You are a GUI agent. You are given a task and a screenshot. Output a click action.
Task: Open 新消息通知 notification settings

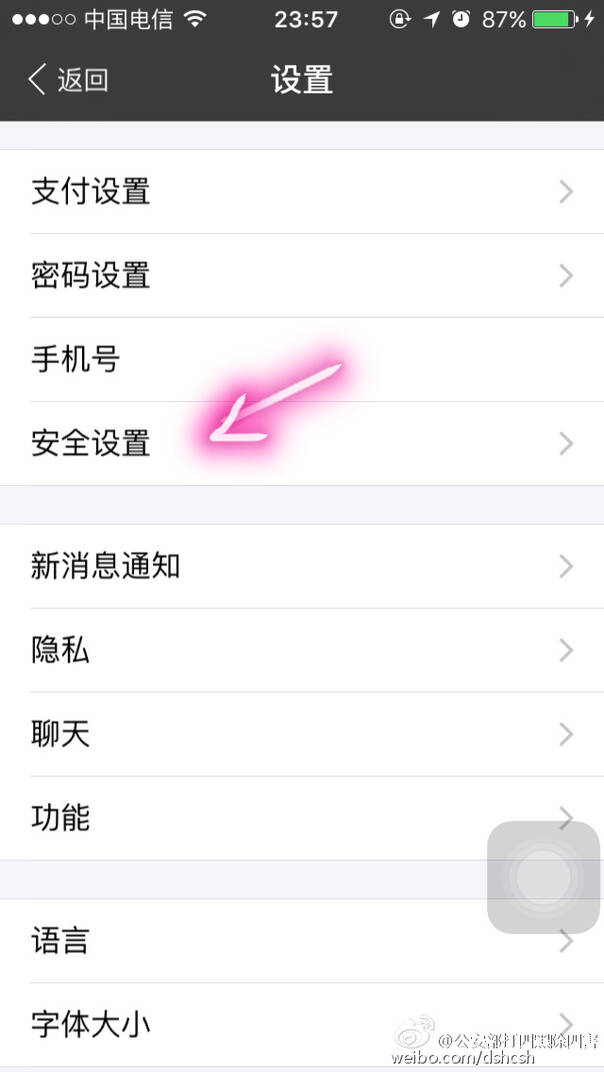point(300,566)
